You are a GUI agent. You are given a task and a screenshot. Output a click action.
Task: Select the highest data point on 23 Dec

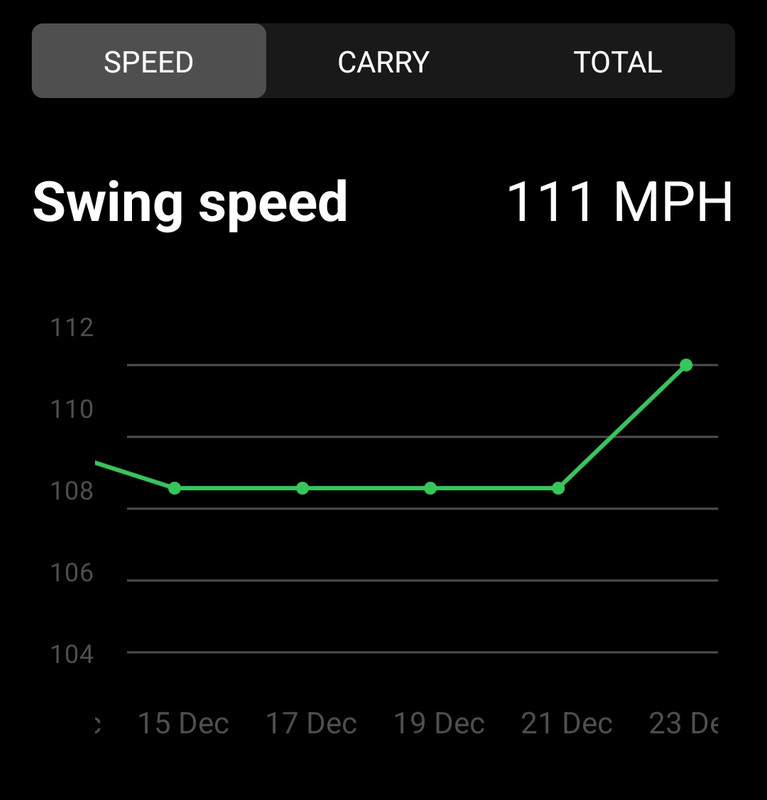click(x=686, y=366)
